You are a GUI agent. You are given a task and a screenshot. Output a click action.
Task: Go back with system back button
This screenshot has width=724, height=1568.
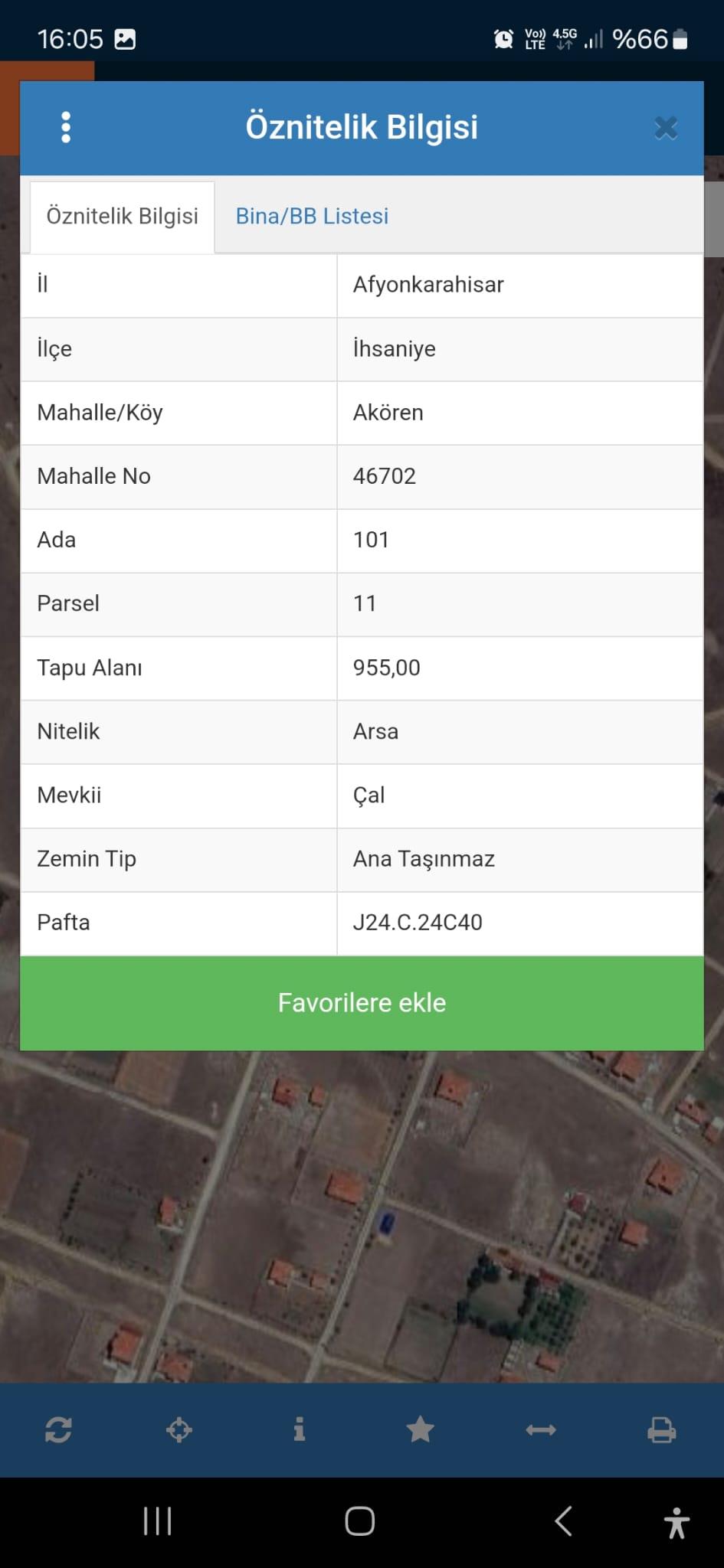point(564,1521)
